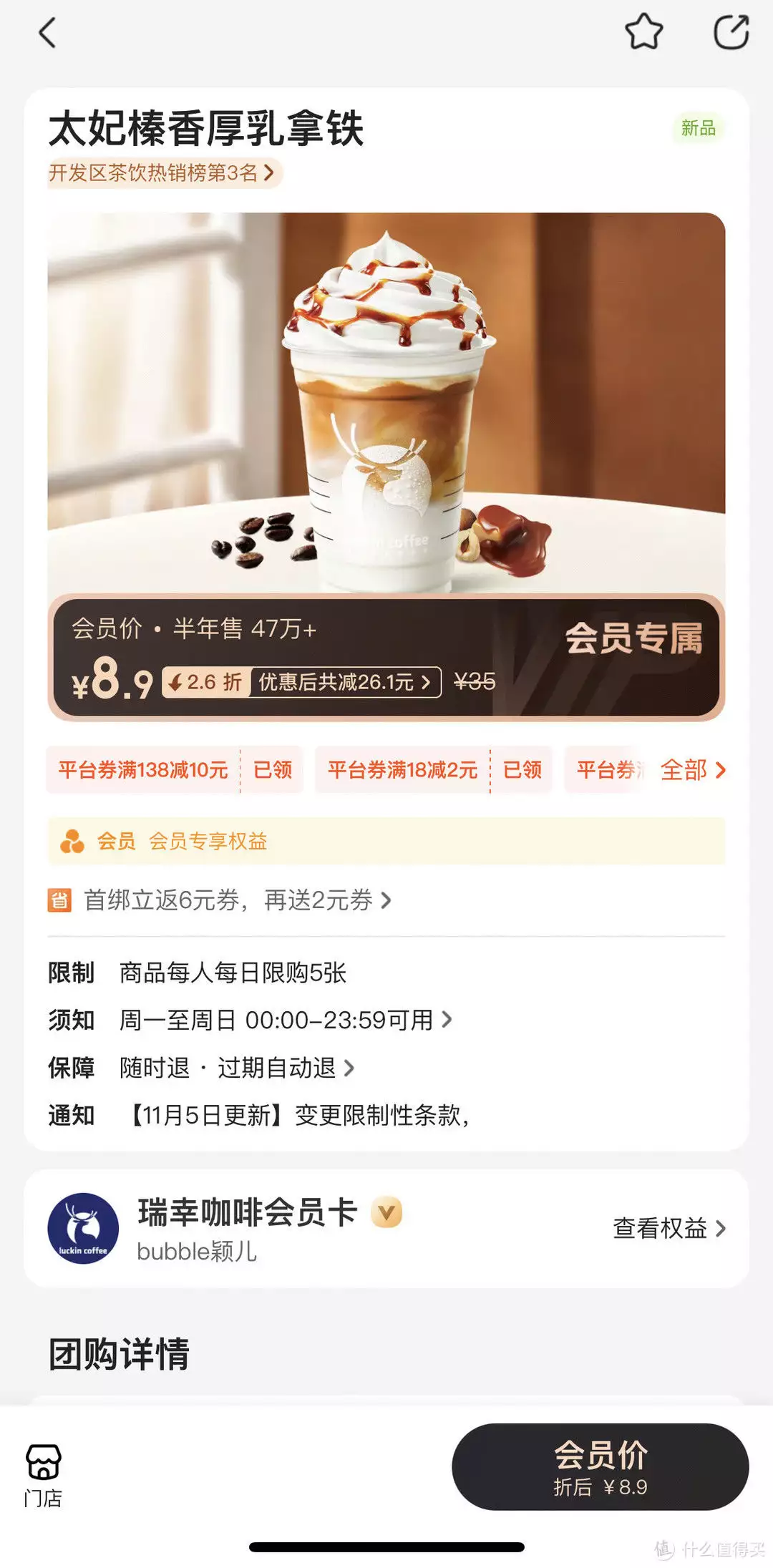This screenshot has width=773, height=1568.
Task: Show 全部 coupons
Action: [x=692, y=770]
